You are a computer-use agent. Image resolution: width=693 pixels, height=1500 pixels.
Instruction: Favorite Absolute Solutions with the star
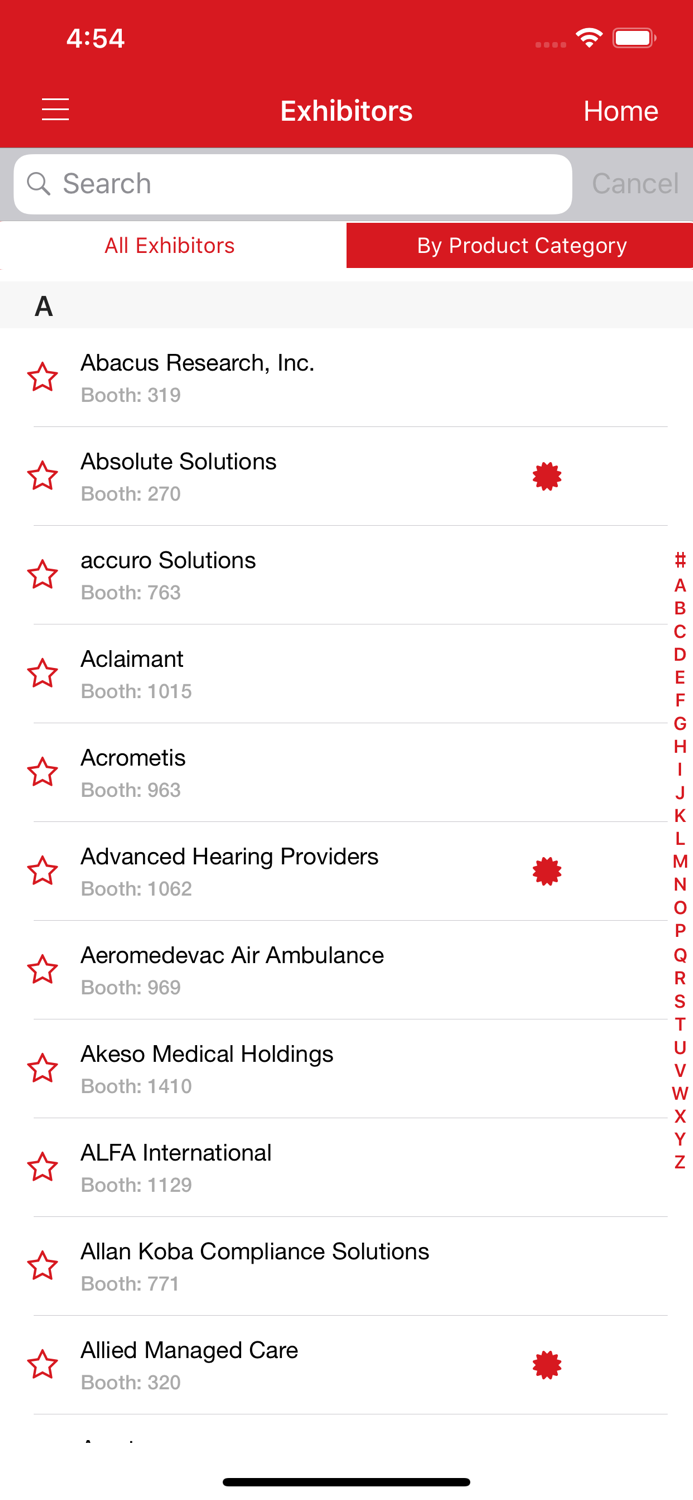coord(43,476)
